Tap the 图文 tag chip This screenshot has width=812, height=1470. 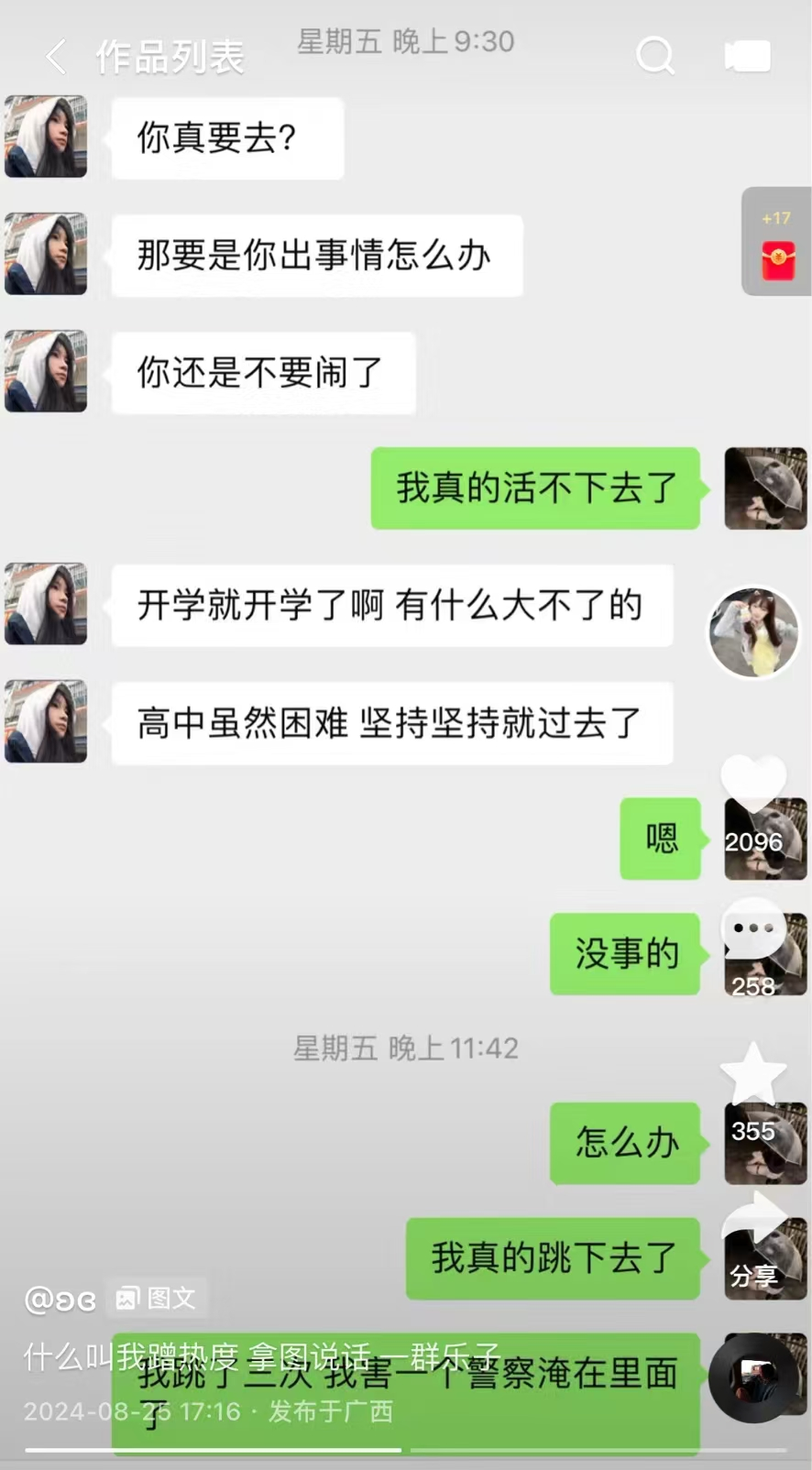click(x=157, y=1298)
